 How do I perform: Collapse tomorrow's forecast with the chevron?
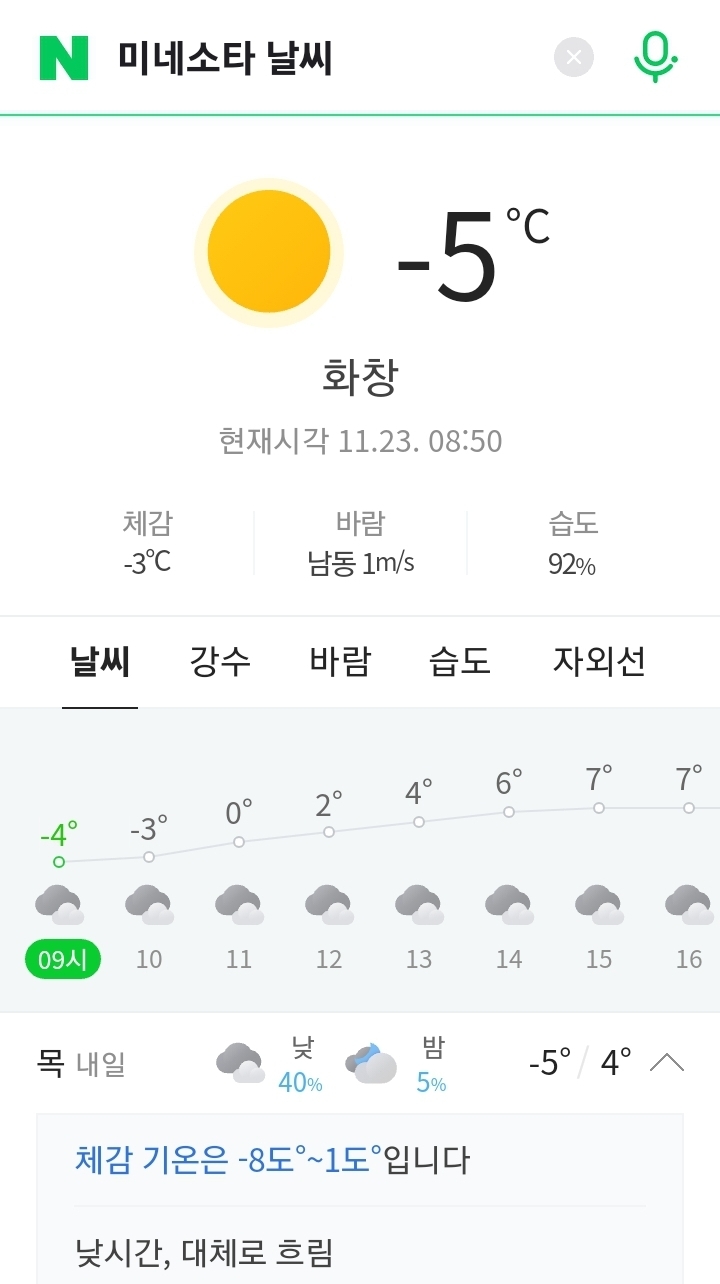667,1062
